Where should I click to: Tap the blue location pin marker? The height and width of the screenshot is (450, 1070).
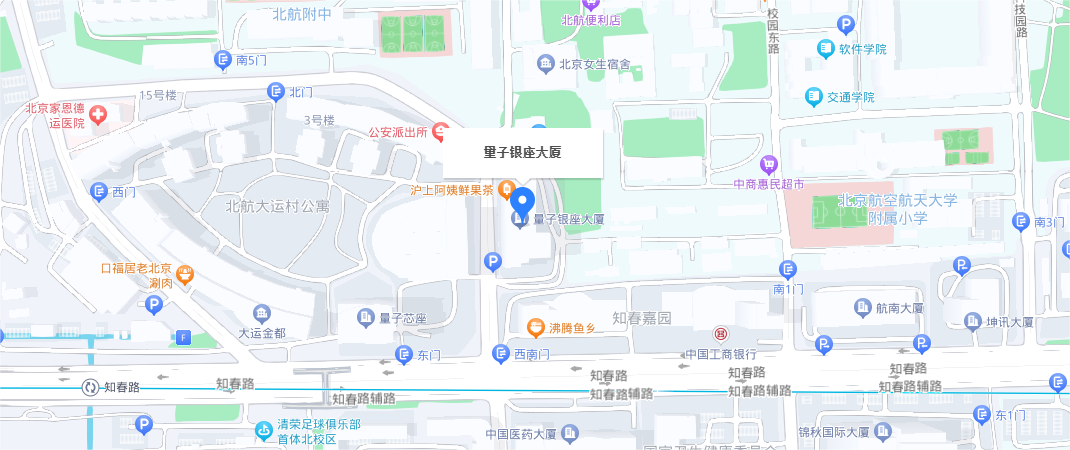point(521,201)
